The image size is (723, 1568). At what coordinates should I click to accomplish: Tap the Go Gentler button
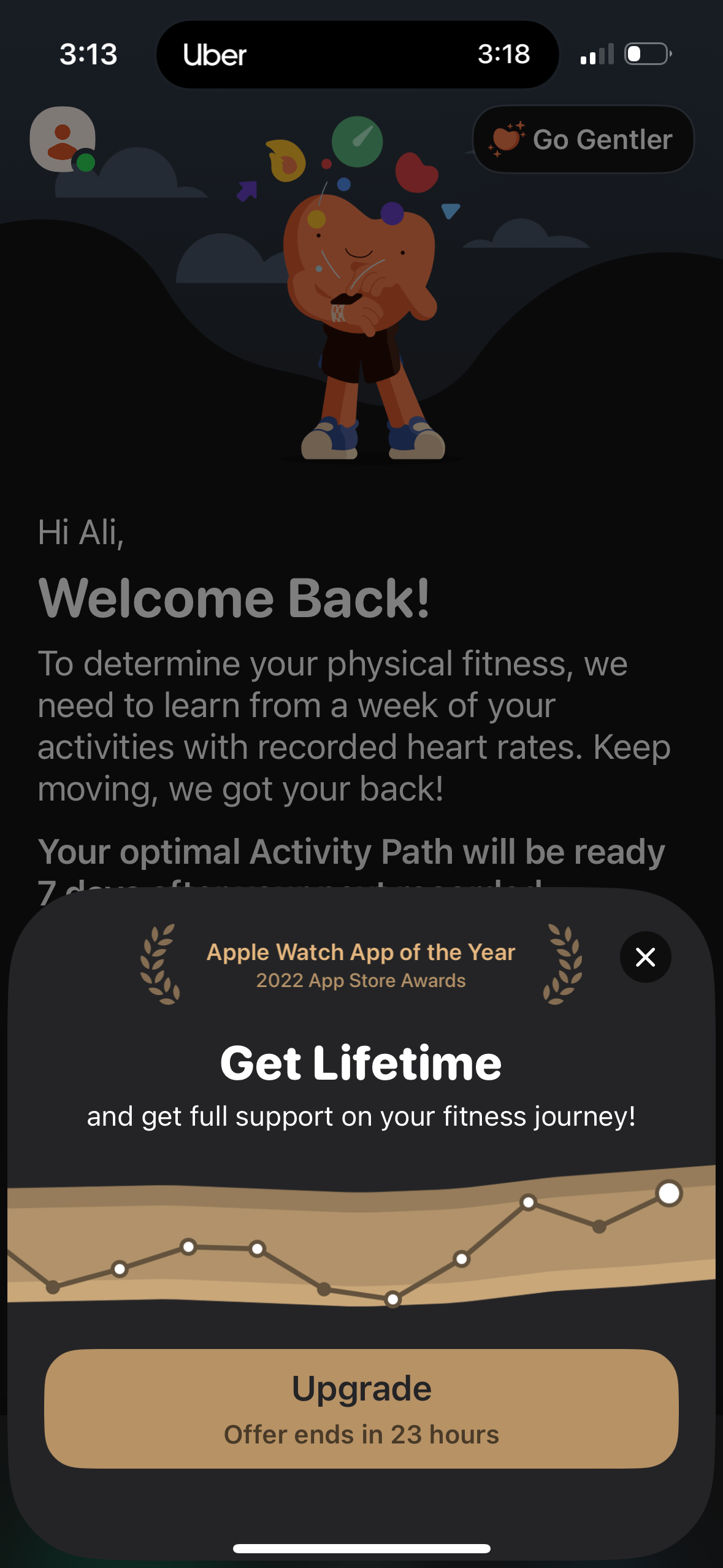click(x=583, y=140)
